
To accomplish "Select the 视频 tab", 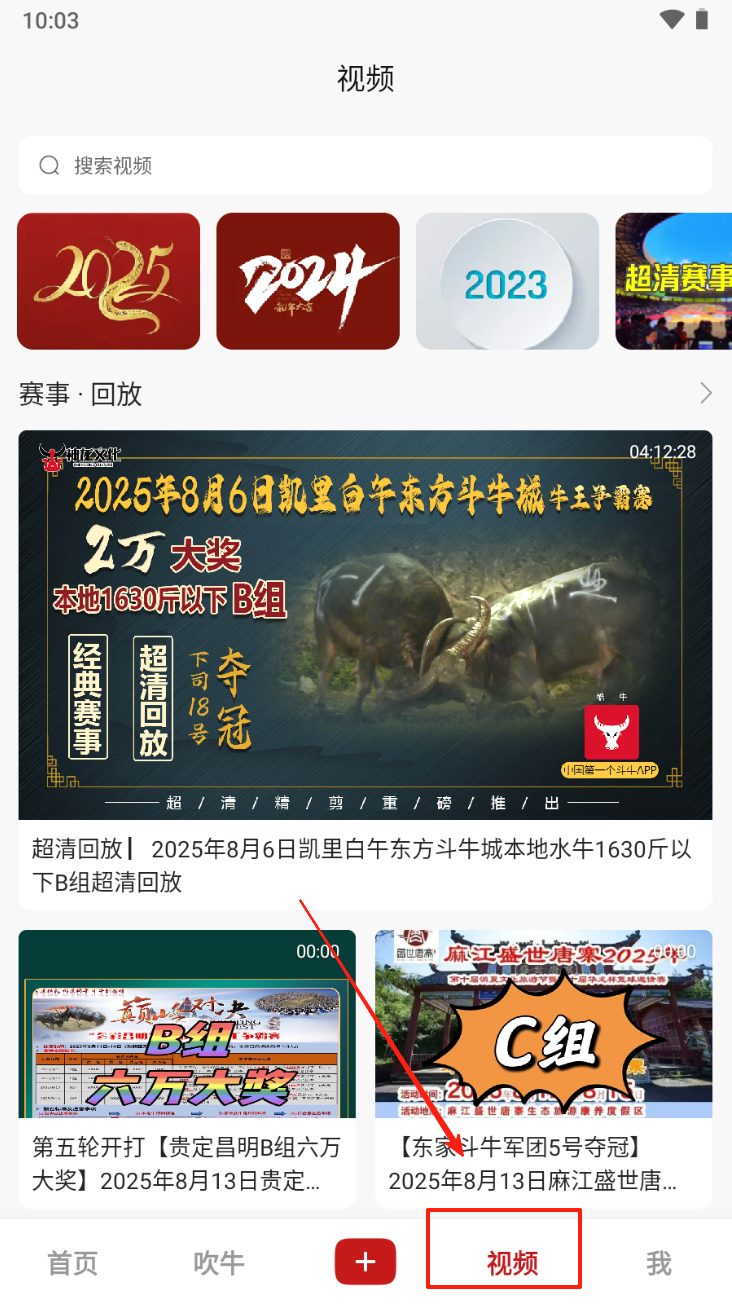I will coord(512,1263).
